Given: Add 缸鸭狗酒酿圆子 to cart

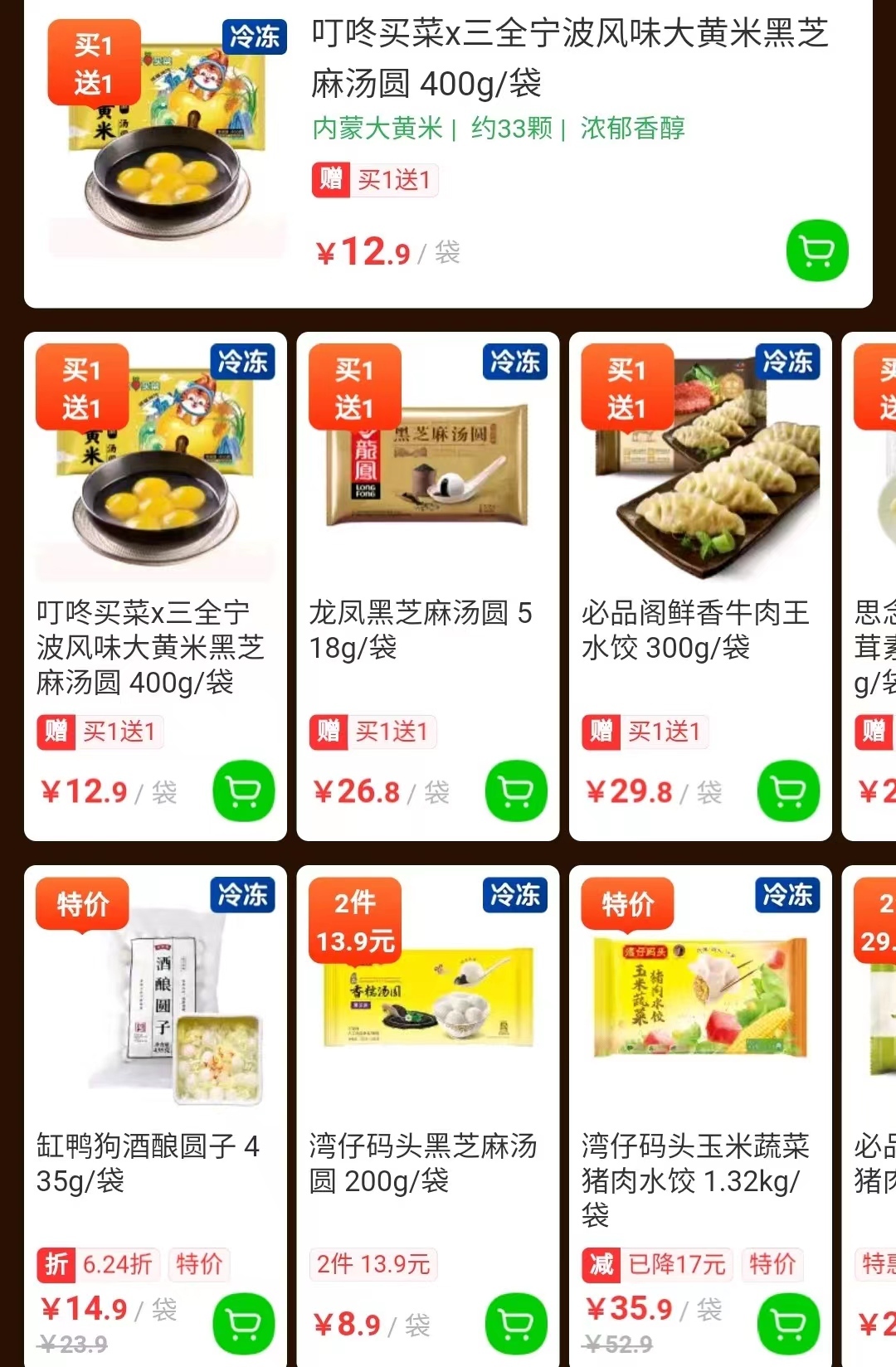Looking at the screenshot, I should pyautogui.click(x=243, y=1324).
